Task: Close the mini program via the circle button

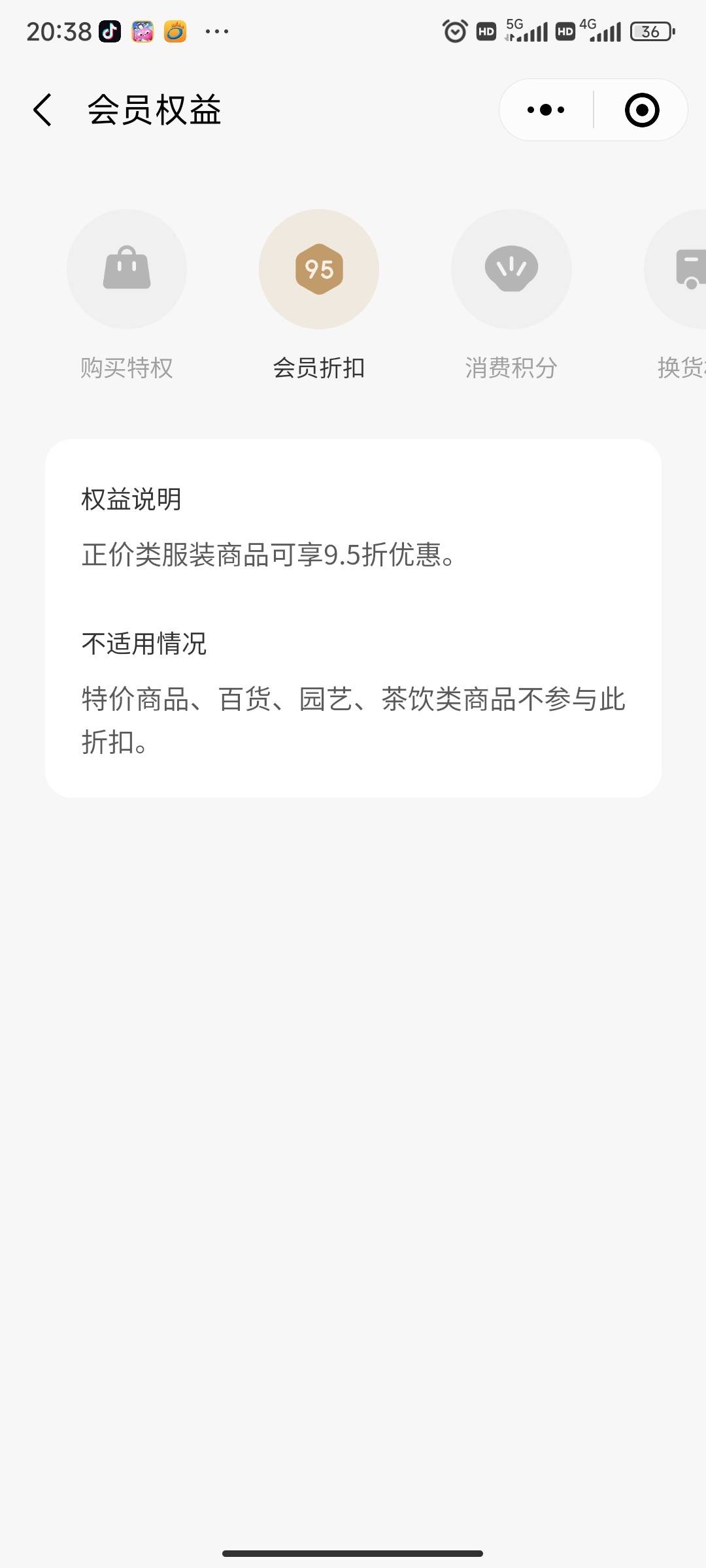Action: (641, 110)
